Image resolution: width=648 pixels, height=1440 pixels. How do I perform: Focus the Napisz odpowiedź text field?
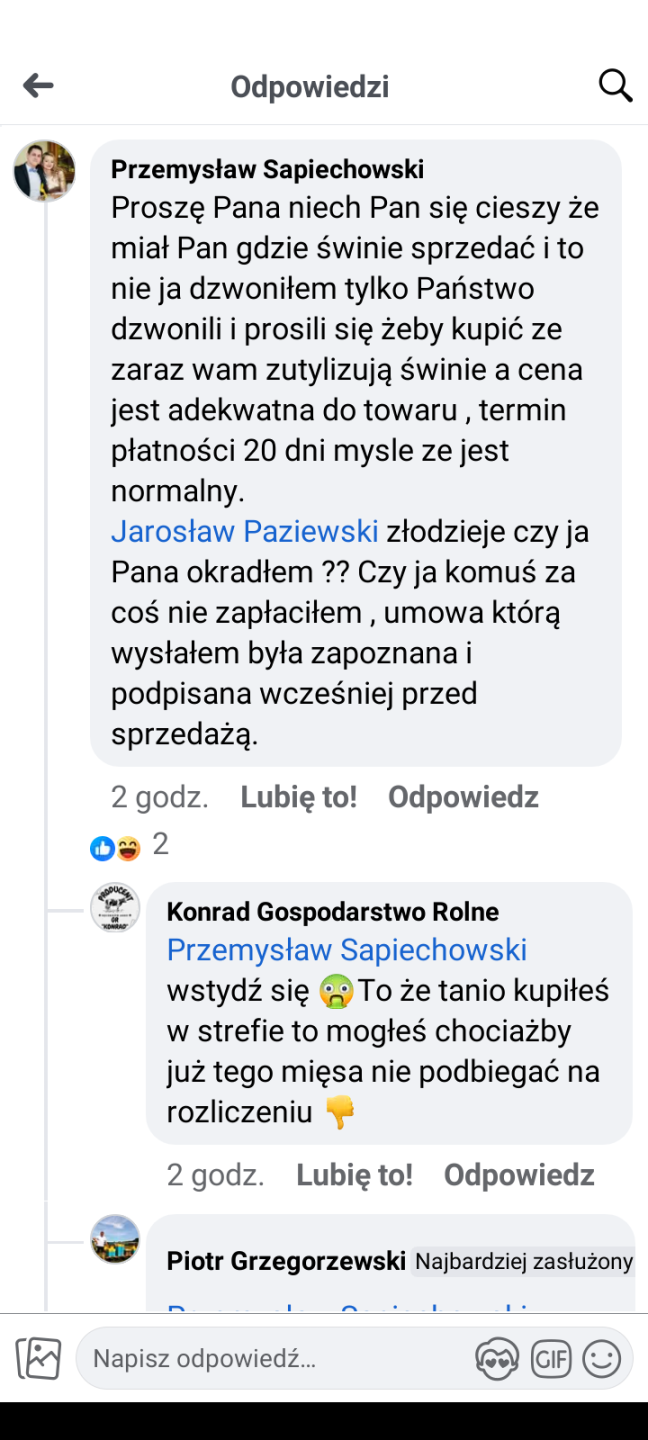tap(270, 1359)
